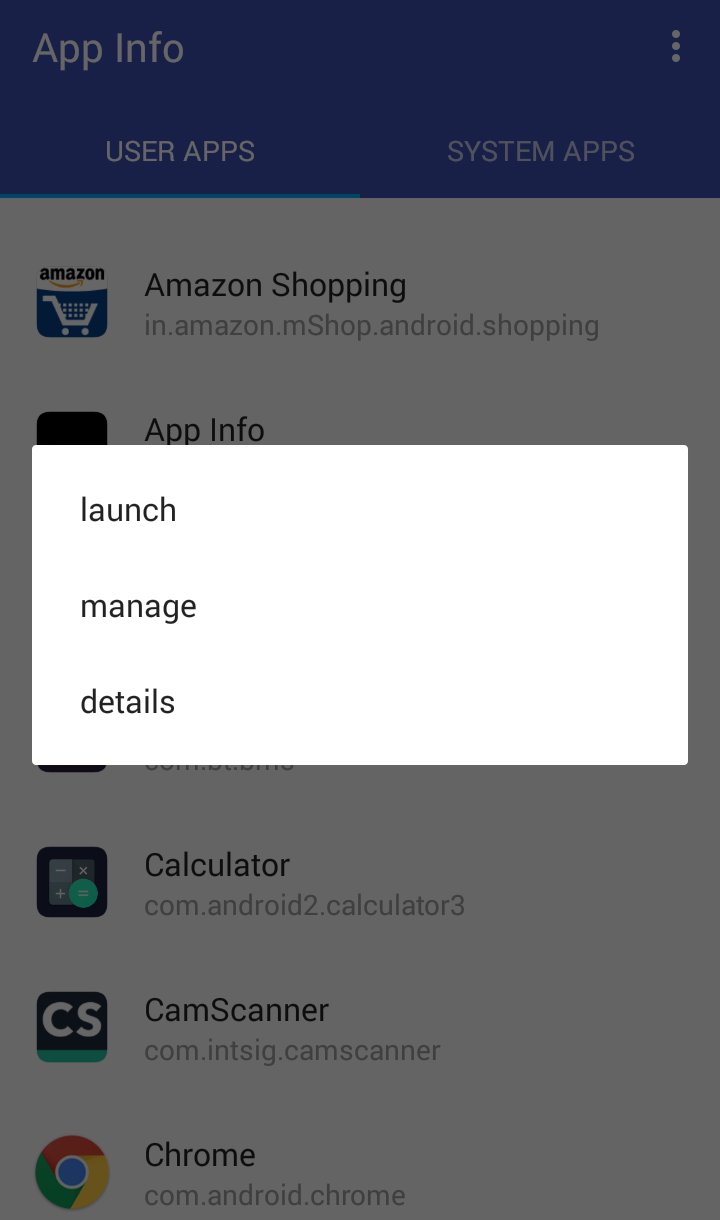Switch to the SYSTEM APPS tab
Viewport: 720px width, 1220px height.
coord(541,151)
